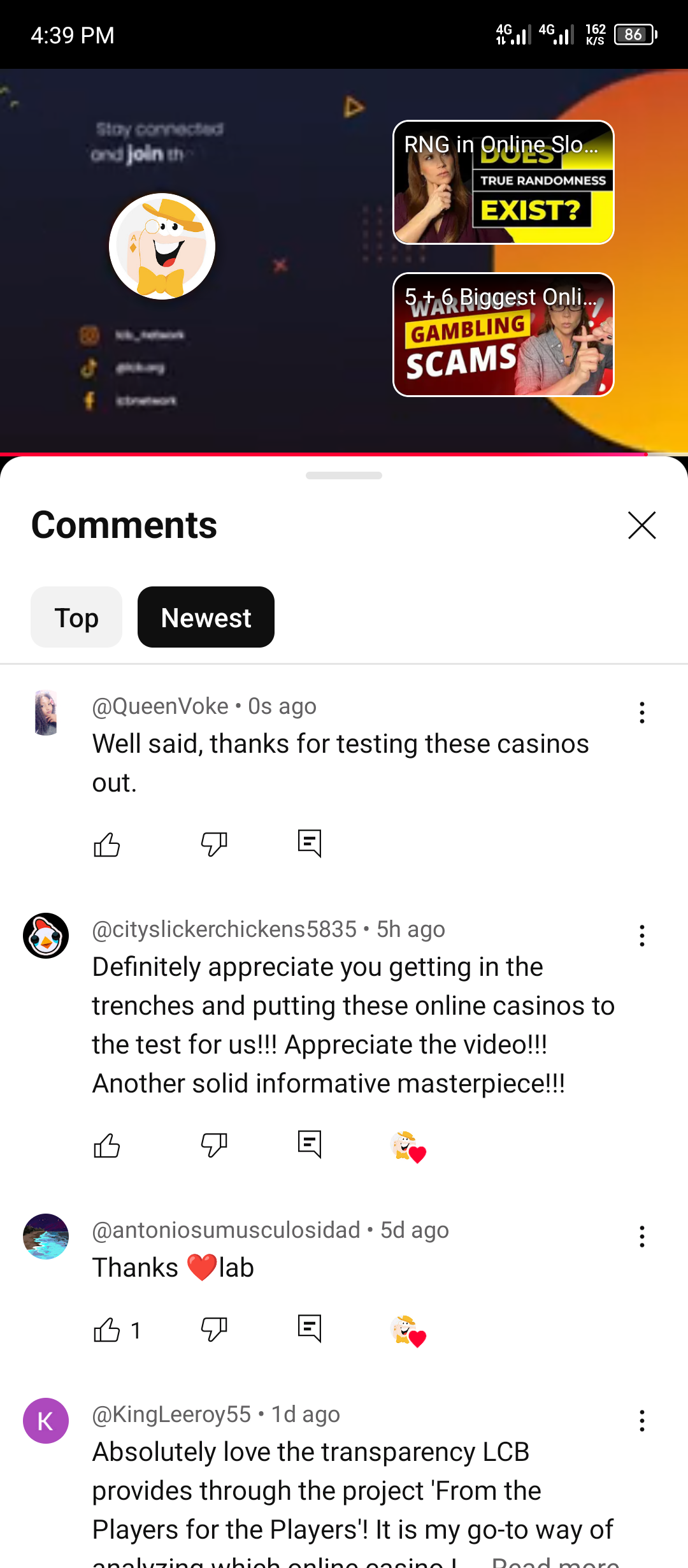Expand KingLeeroy55's comment with Read more
The width and height of the screenshot is (688, 1568).
click(x=555, y=1560)
